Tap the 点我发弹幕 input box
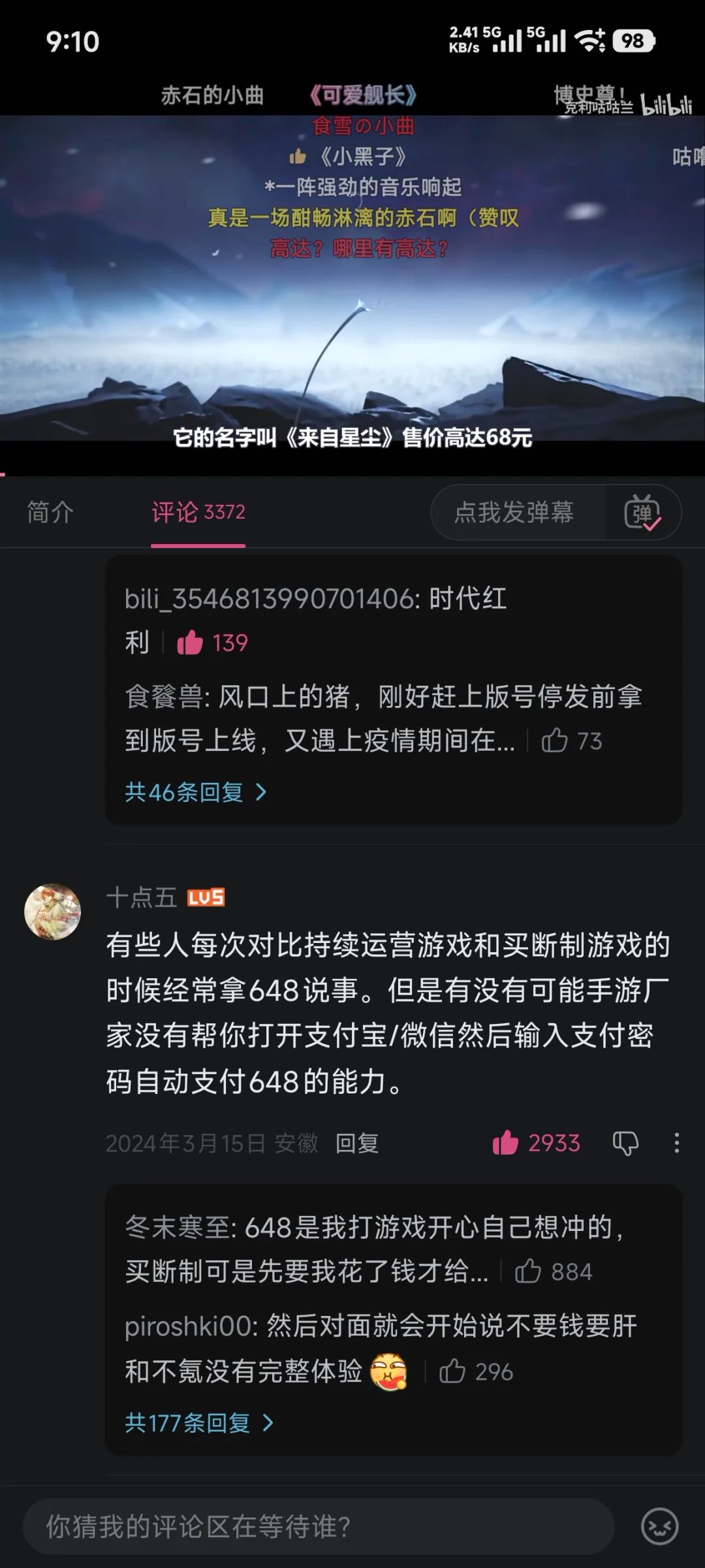Image resolution: width=705 pixels, height=1568 pixels. (x=514, y=512)
